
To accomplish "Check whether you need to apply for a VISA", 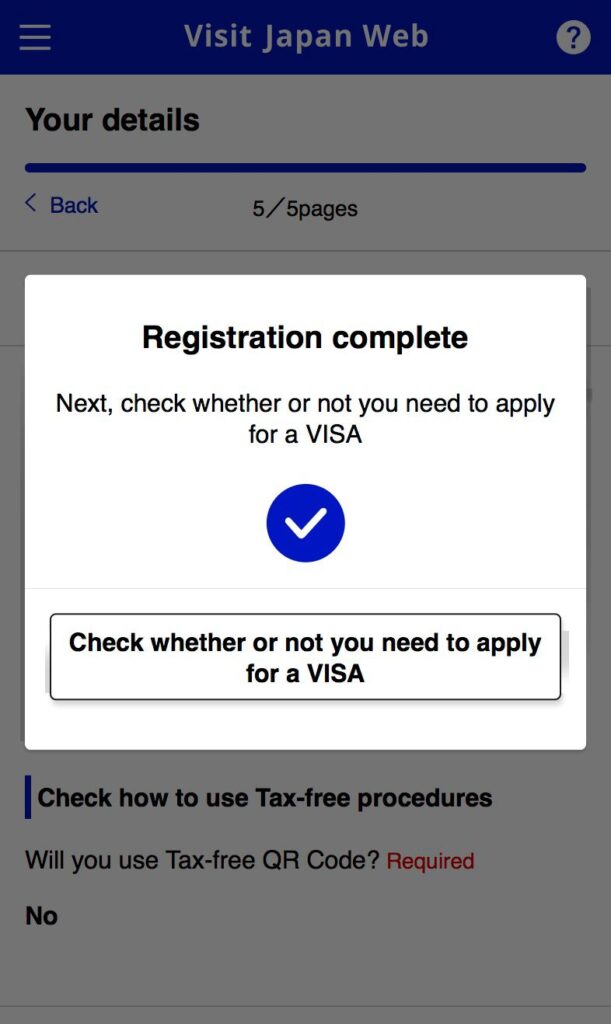I will [305, 657].
